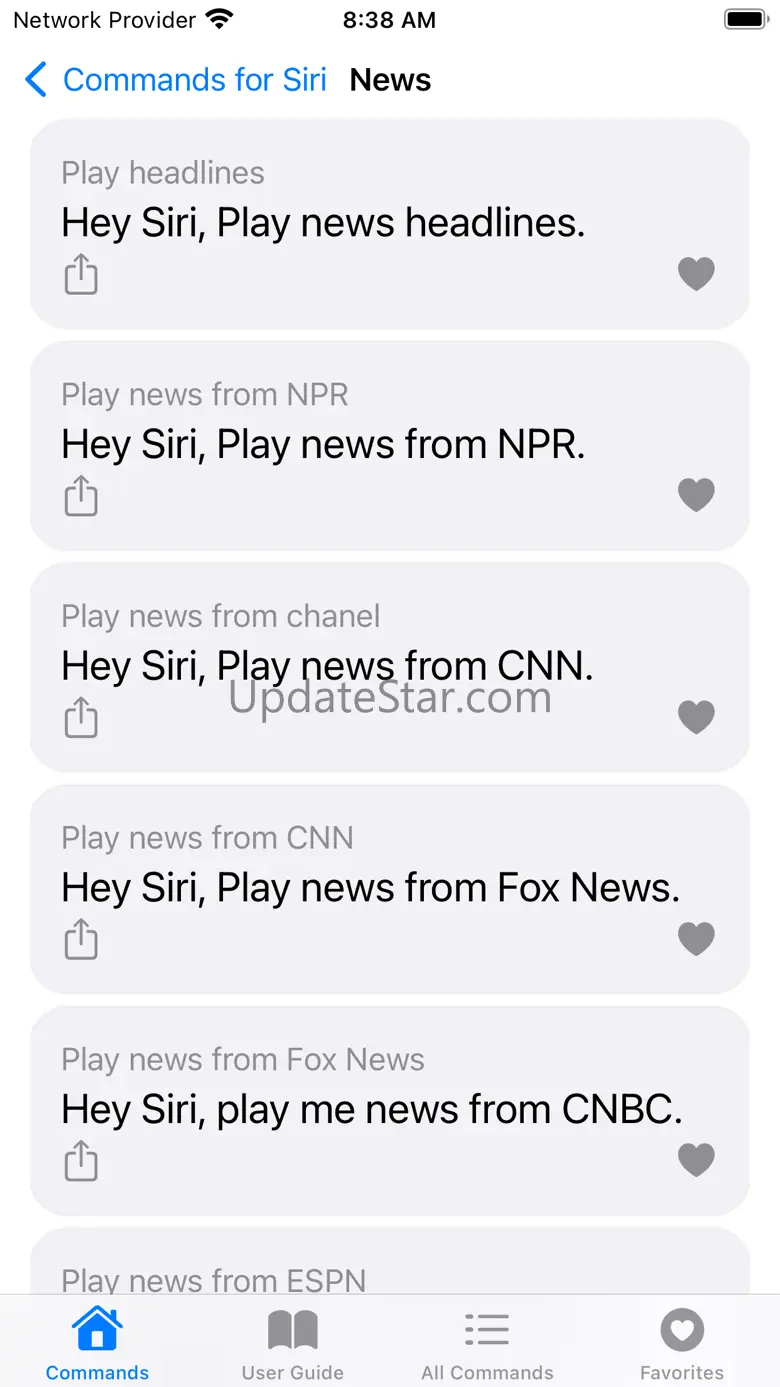
Task: Favorite the "Play news from NPR" command
Action: [696, 495]
